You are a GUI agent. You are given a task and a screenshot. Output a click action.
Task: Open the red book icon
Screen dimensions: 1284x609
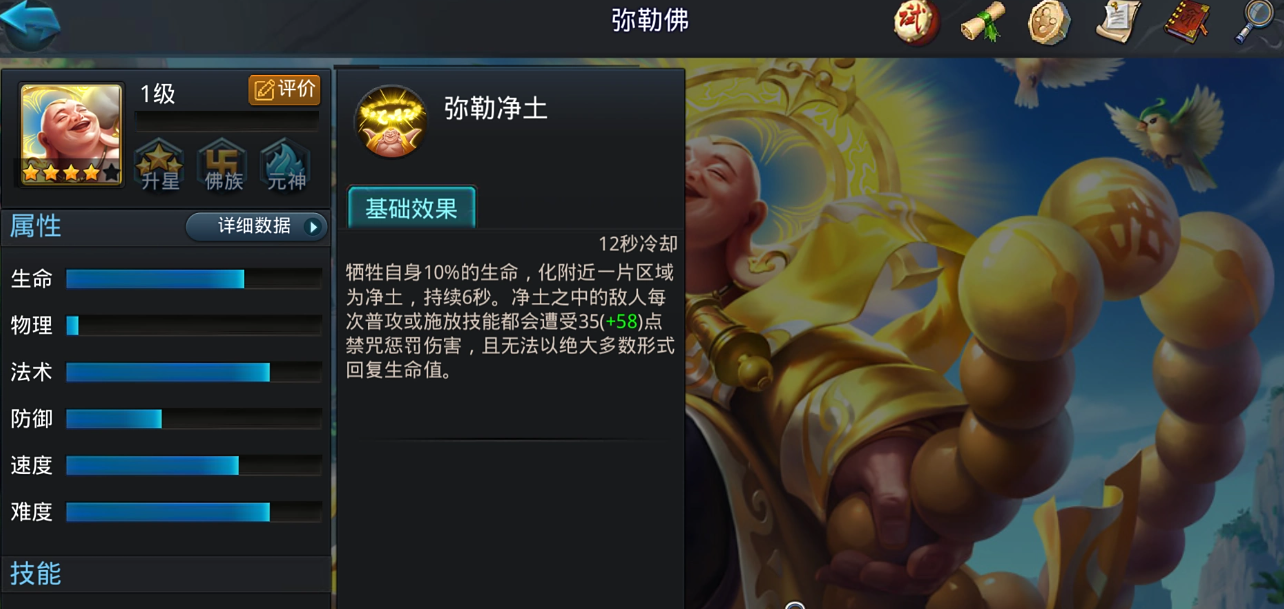1187,22
